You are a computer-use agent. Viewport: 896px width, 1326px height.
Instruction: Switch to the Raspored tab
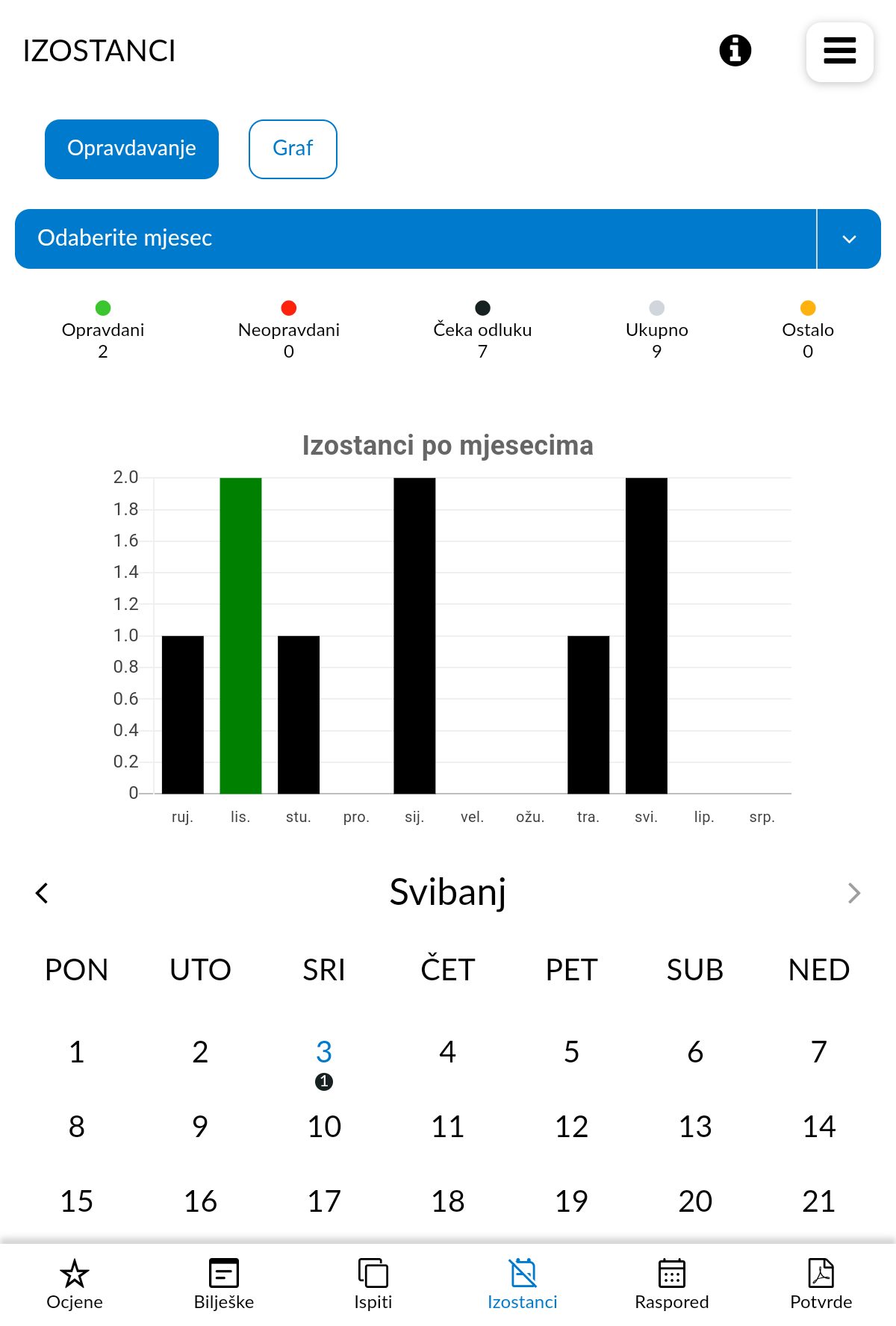(672, 1284)
